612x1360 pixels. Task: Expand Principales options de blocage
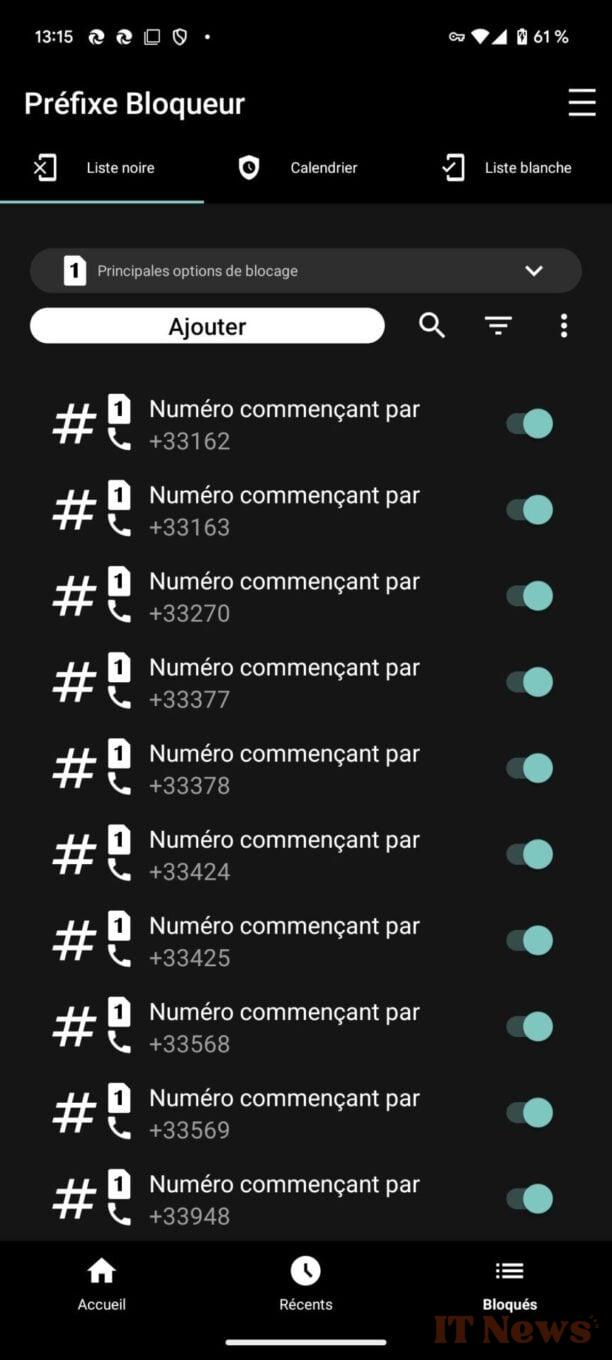point(306,271)
